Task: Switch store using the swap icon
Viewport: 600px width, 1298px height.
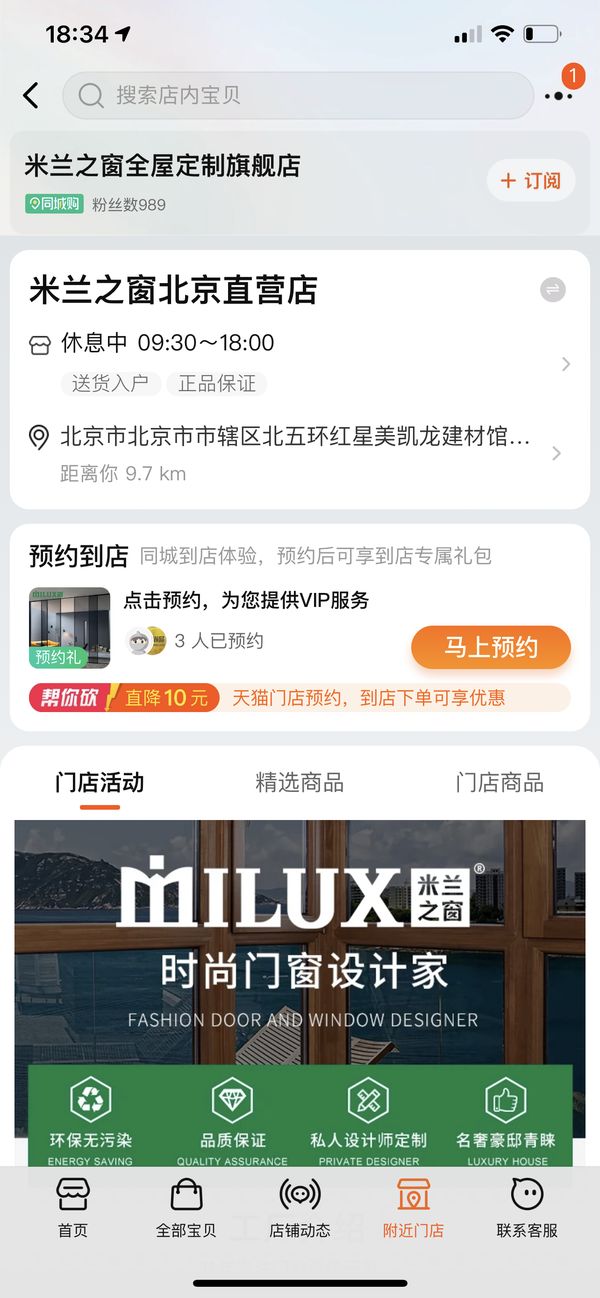Action: 552,290
